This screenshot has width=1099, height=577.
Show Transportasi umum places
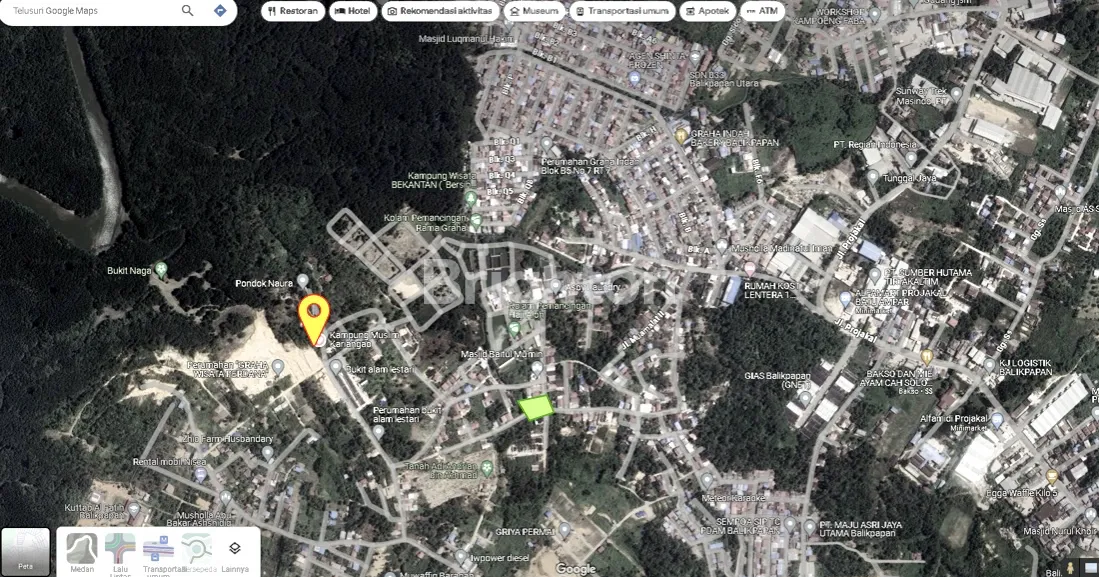[x=621, y=11]
